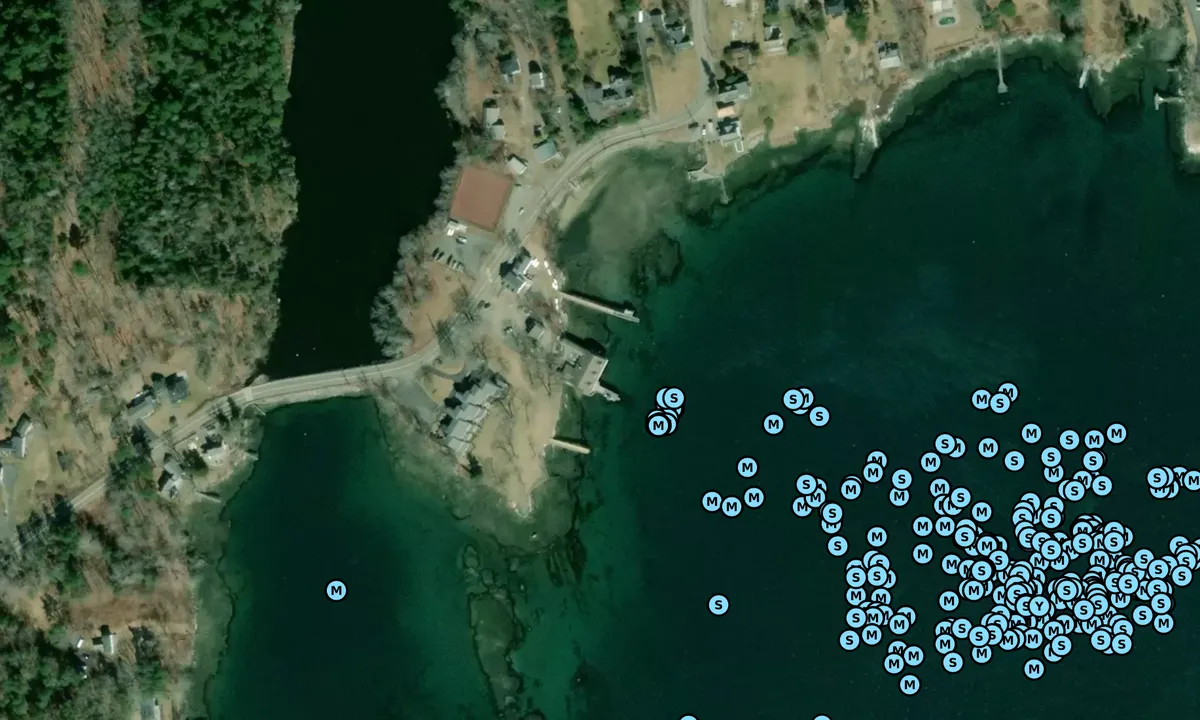Open the isolated S marker left of the cluster

click(718, 604)
